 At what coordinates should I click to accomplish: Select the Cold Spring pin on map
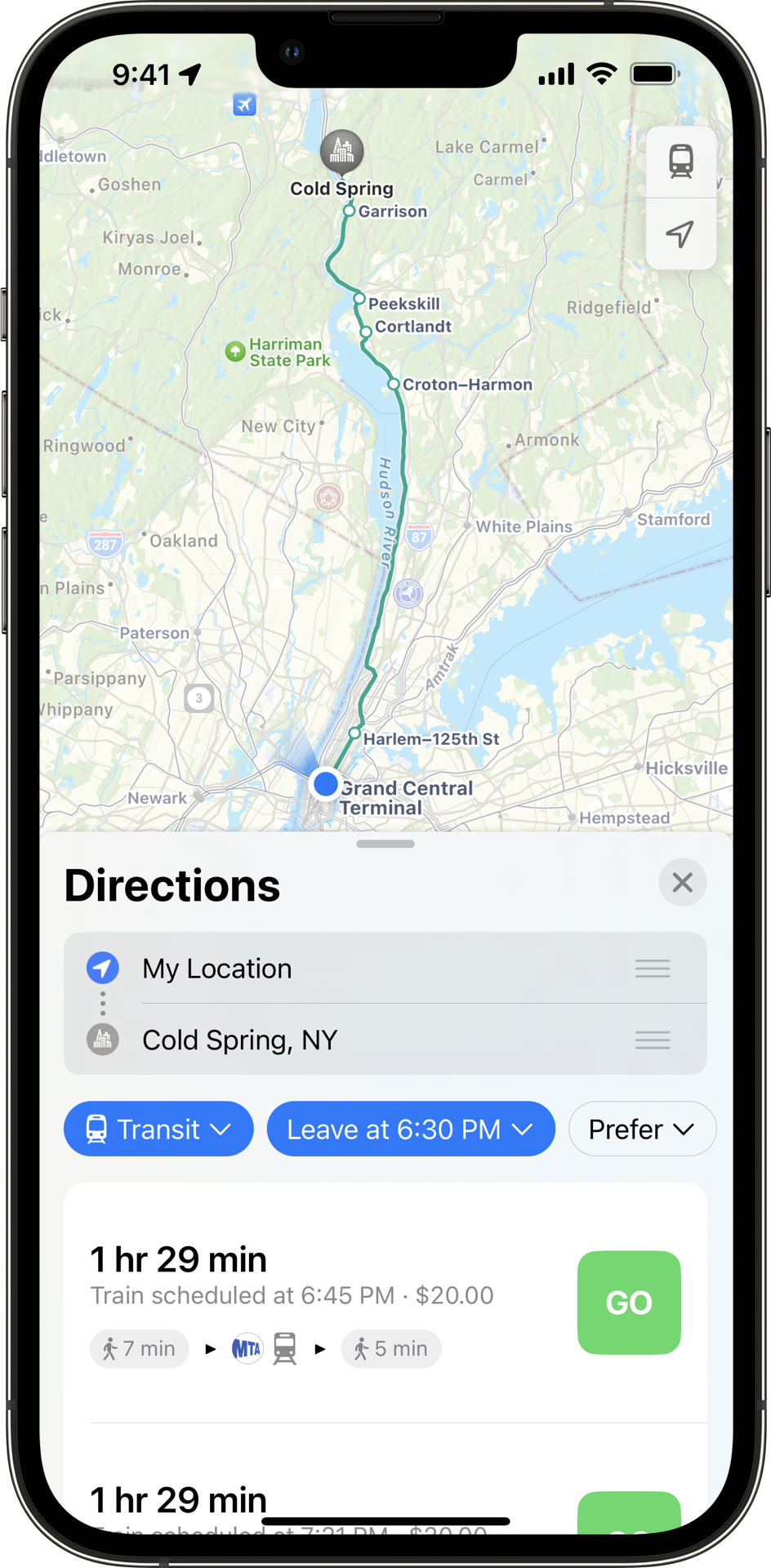(x=341, y=151)
